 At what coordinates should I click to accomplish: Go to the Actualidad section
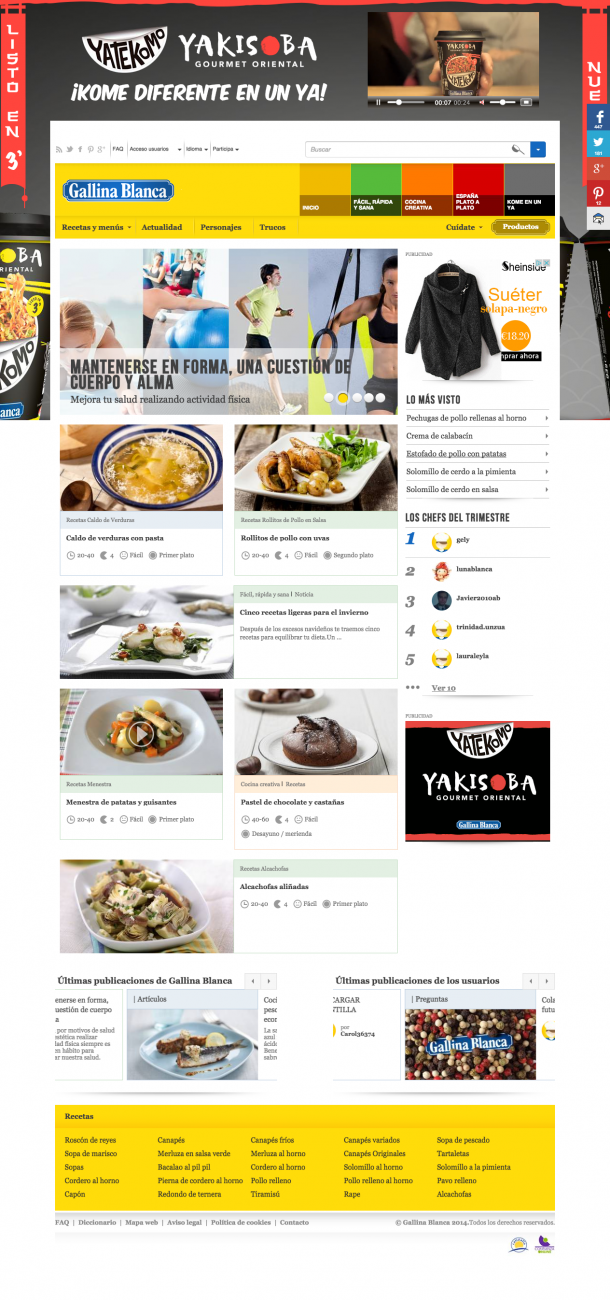tap(161, 227)
